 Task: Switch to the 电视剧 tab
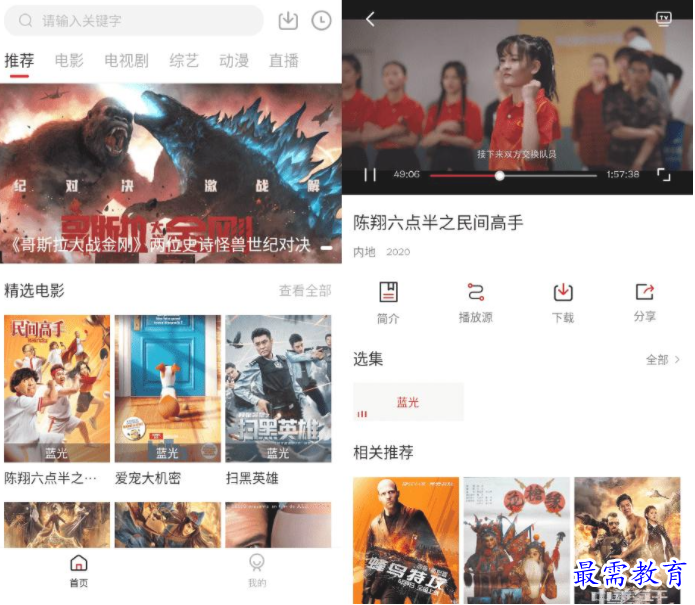coord(126,60)
